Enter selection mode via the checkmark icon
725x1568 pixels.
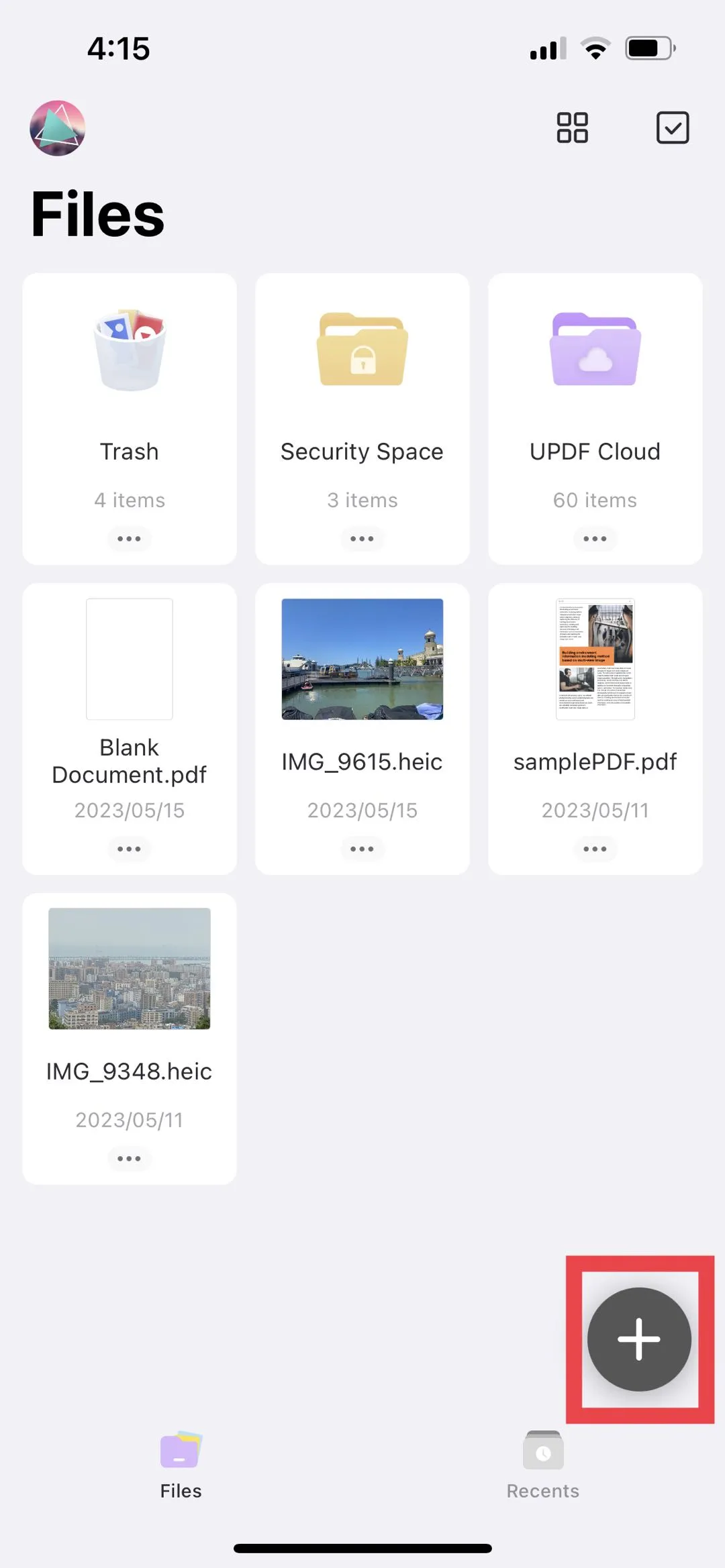(672, 127)
